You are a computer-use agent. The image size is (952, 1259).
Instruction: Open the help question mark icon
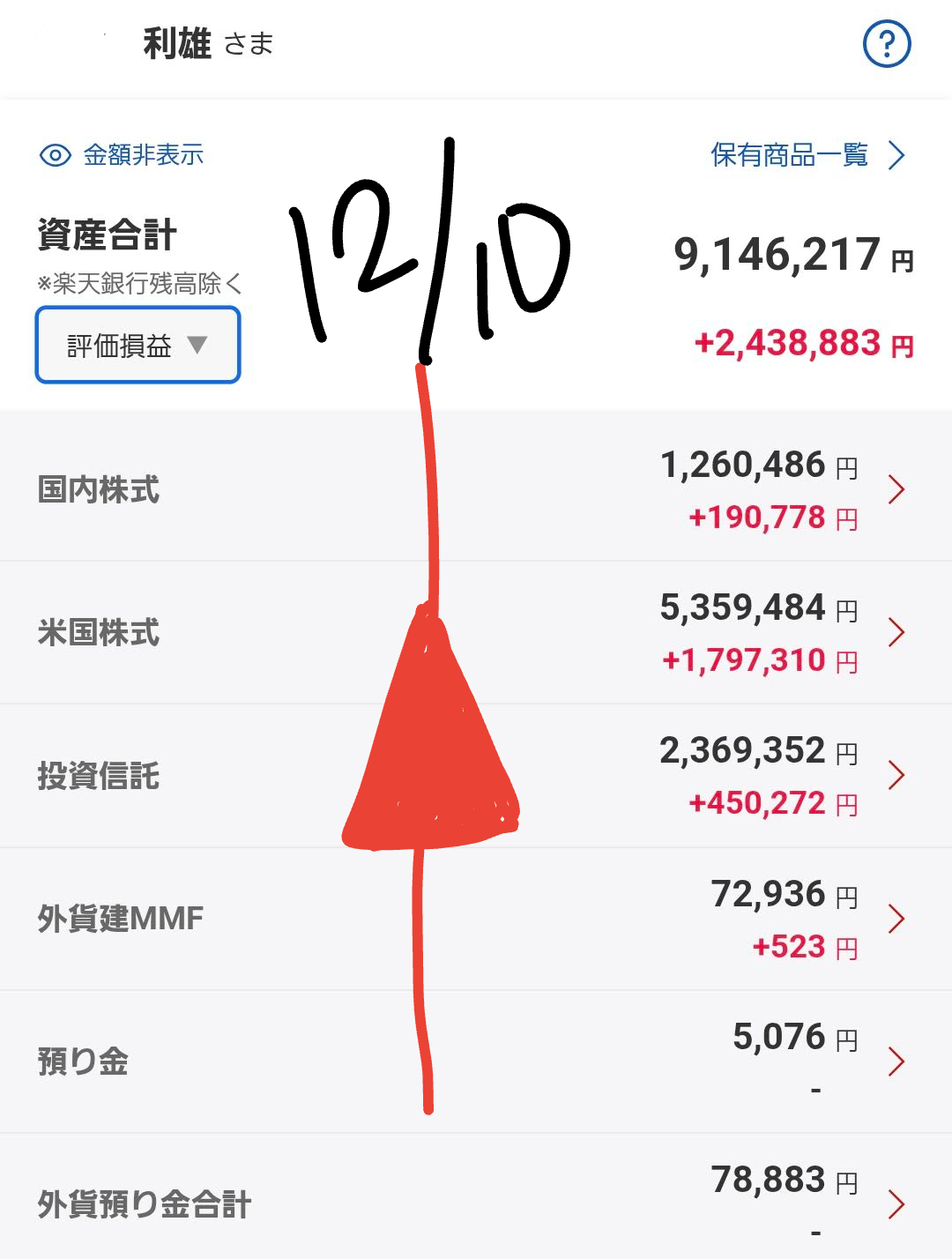(x=886, y=43)
